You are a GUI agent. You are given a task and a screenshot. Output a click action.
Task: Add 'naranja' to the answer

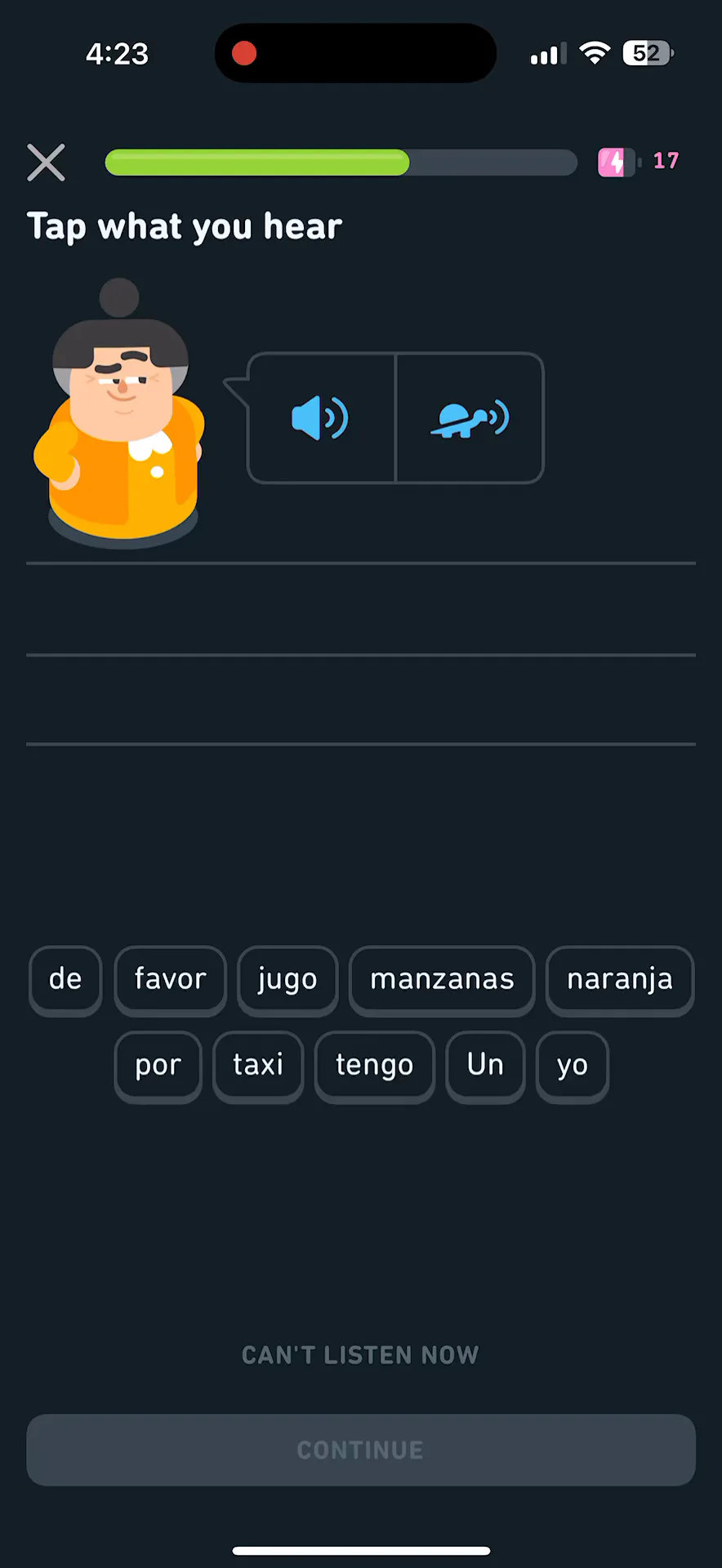click(620, 980)
